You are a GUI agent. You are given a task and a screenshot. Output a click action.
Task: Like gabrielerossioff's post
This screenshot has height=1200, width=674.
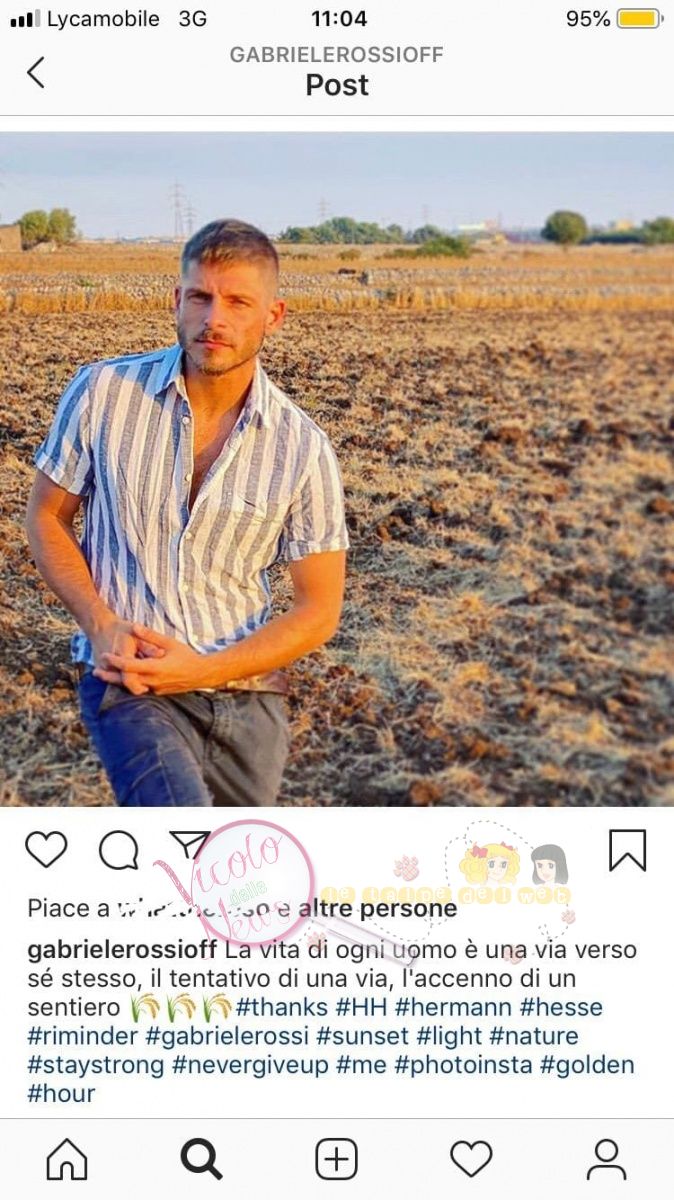pos(46,850)
